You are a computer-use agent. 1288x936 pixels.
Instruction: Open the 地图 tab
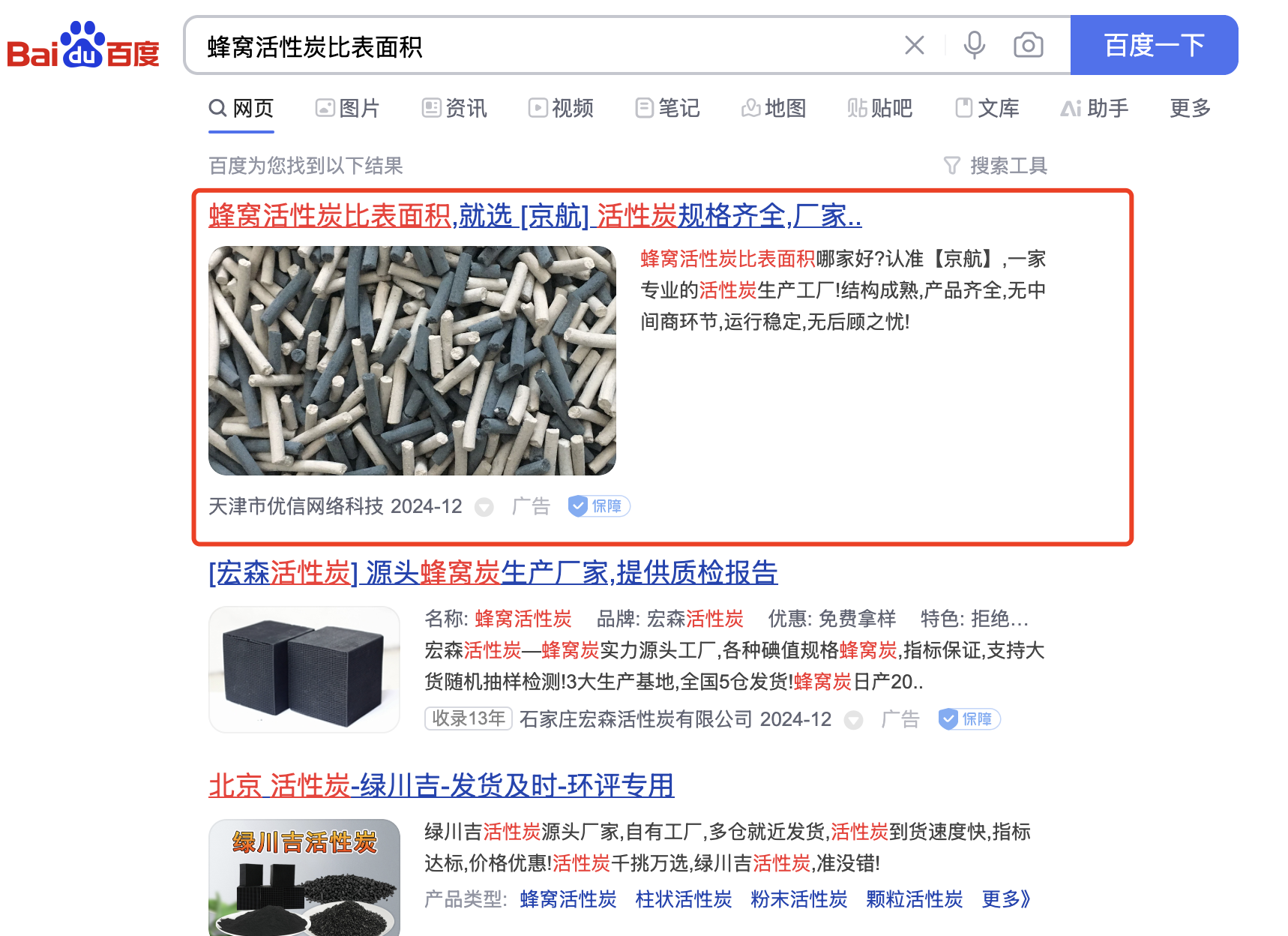click(x=774, y=108)
